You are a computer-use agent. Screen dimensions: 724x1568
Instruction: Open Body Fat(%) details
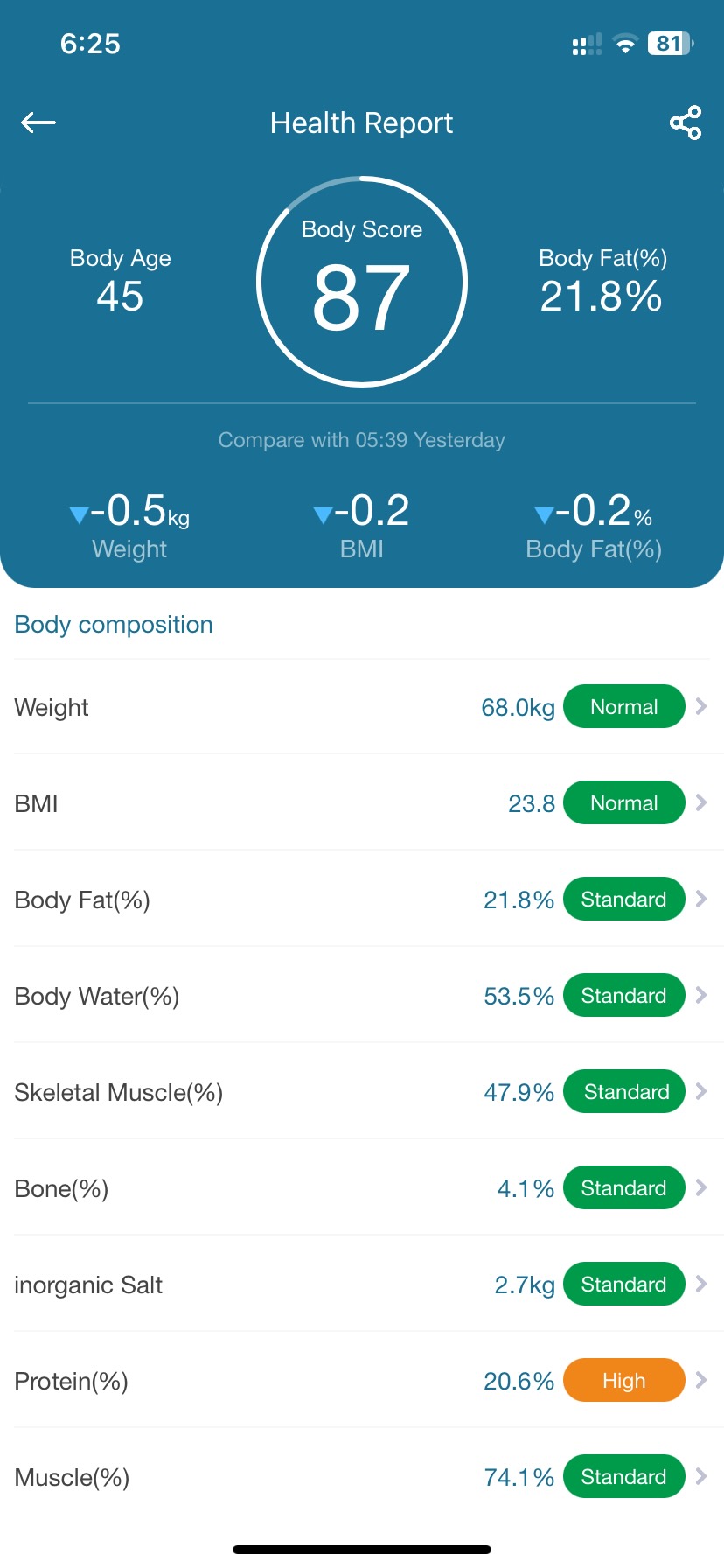[362, 899]
